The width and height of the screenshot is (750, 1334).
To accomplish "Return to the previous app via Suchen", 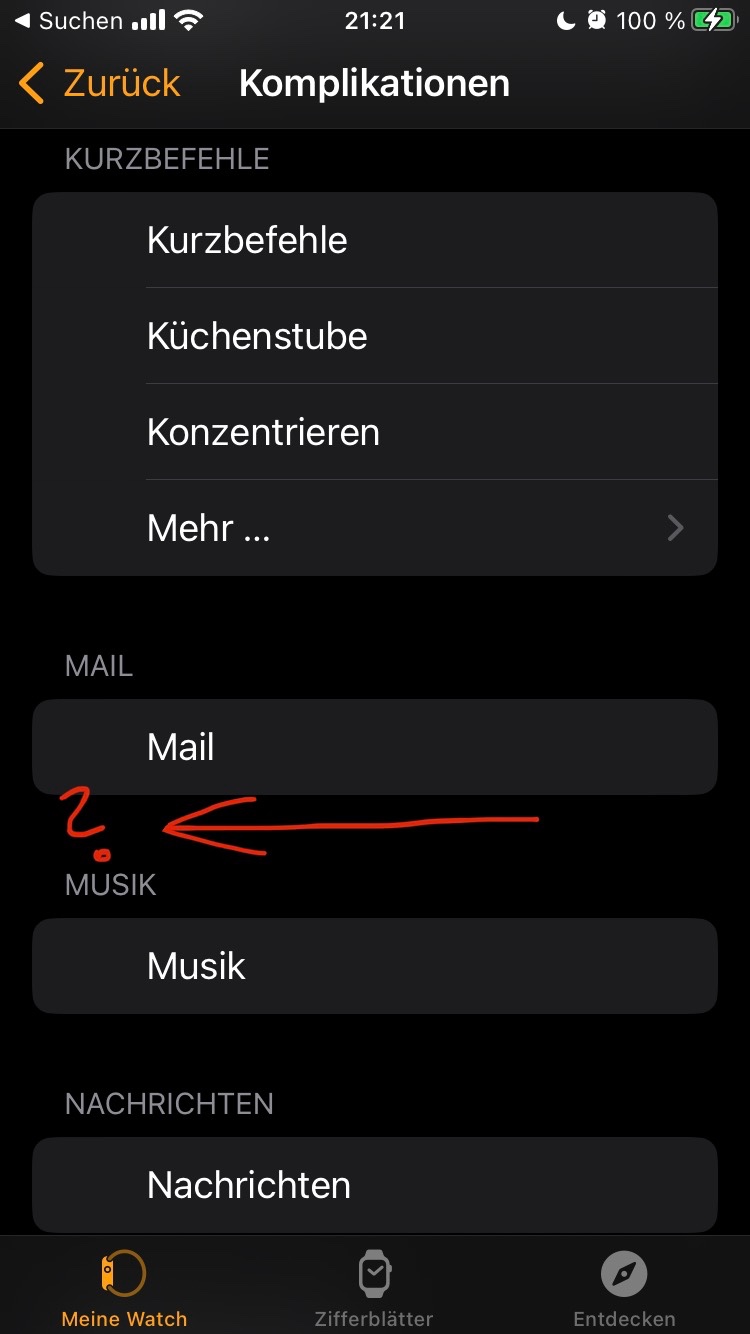I will [x=68, y=21].
